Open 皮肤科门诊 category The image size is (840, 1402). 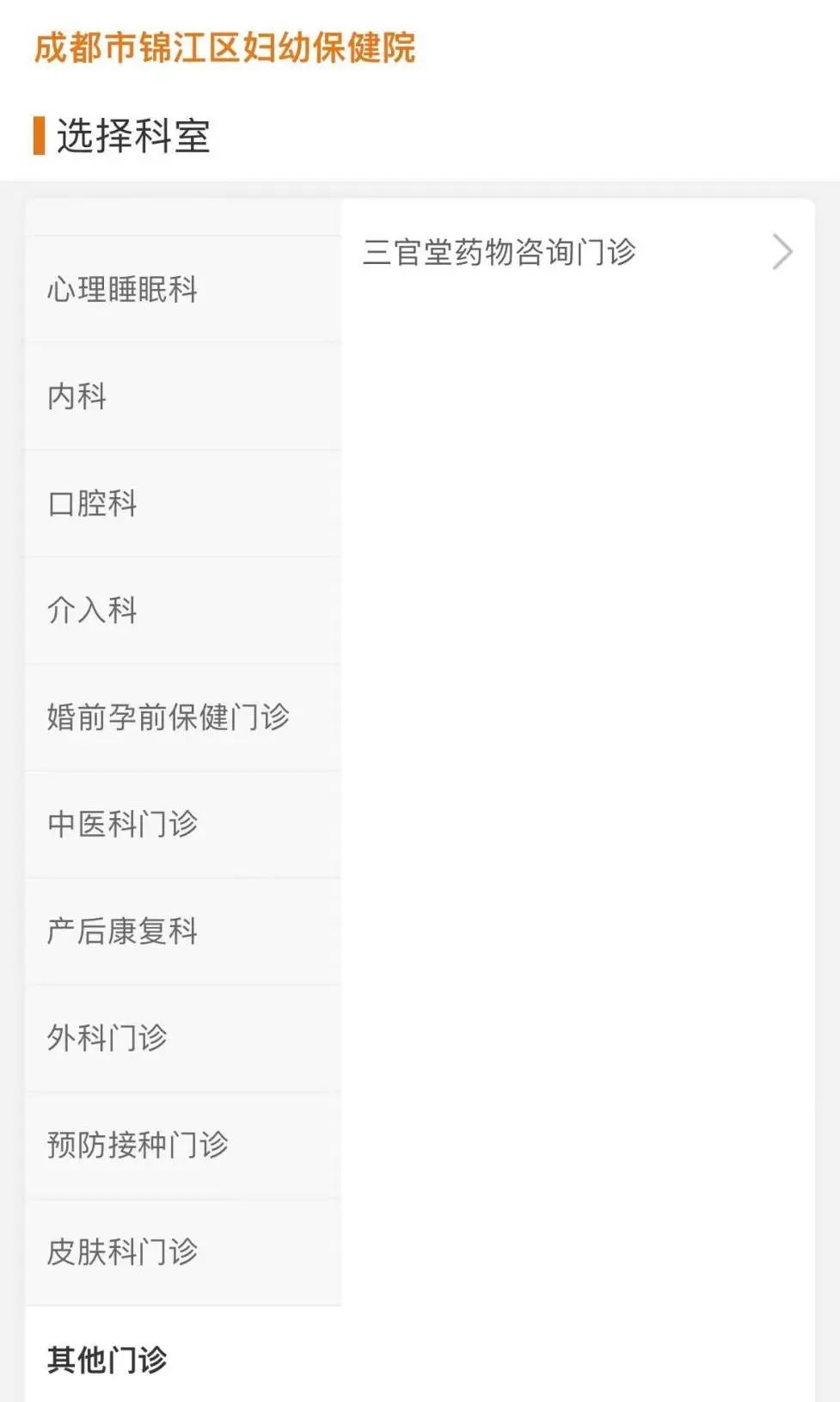(x=122, y=1251)
